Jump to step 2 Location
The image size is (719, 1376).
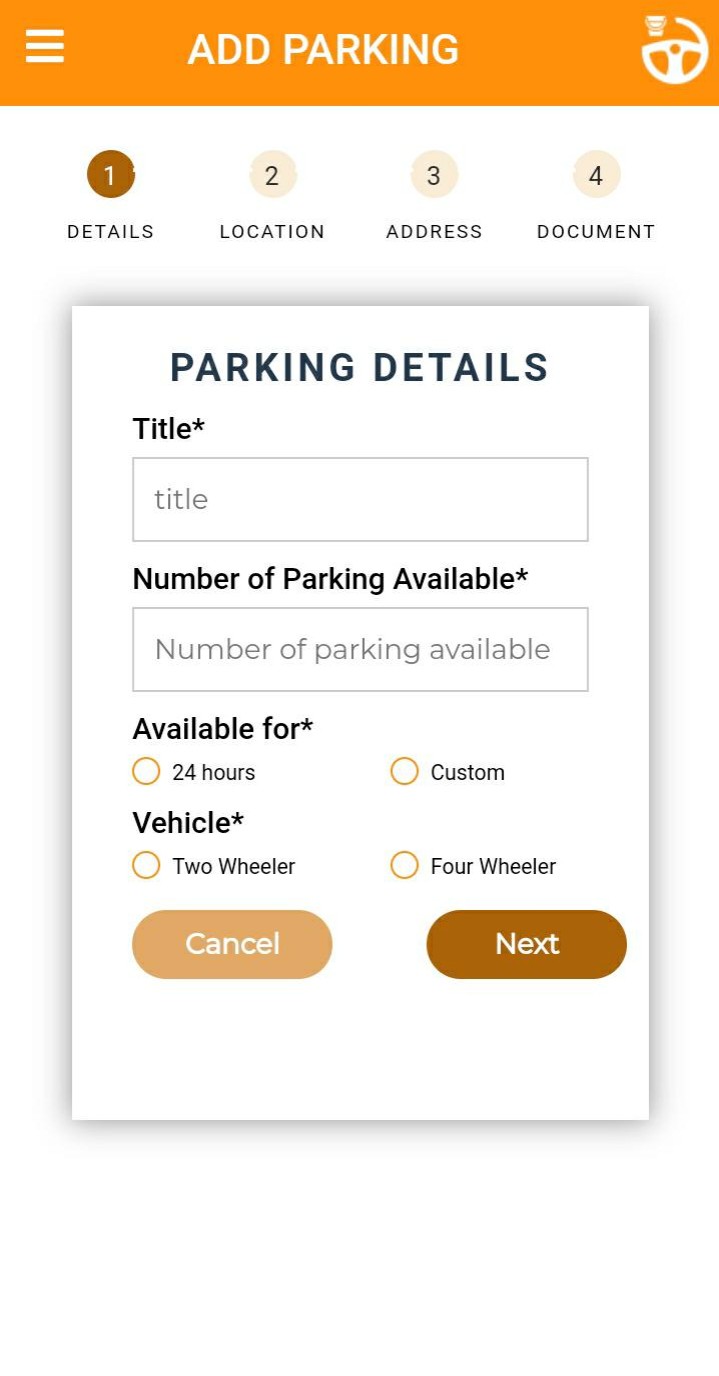(x=272, y=176)
